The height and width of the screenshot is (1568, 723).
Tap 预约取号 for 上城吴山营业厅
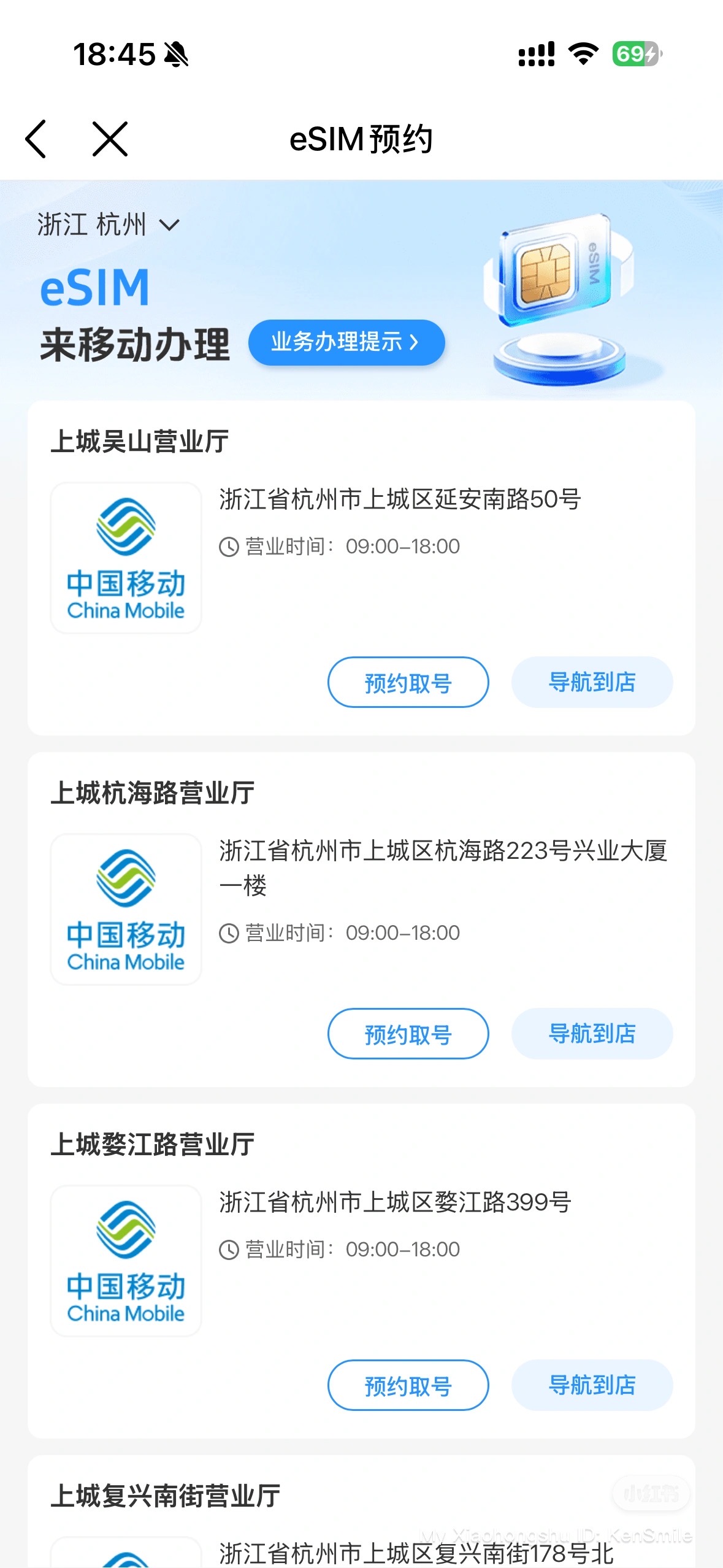click(x=408, y=682)
